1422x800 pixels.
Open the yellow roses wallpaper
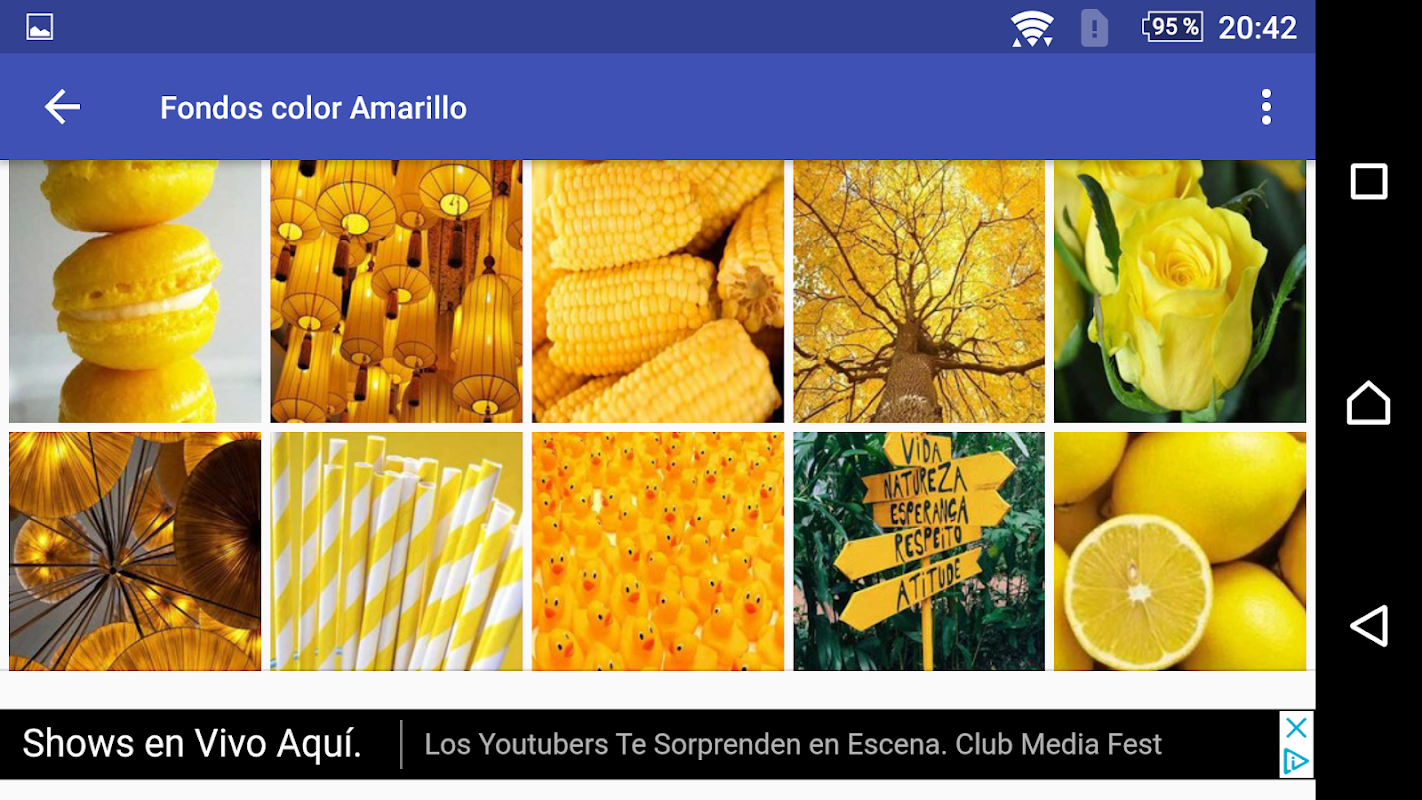click(x=1179, y=291)
